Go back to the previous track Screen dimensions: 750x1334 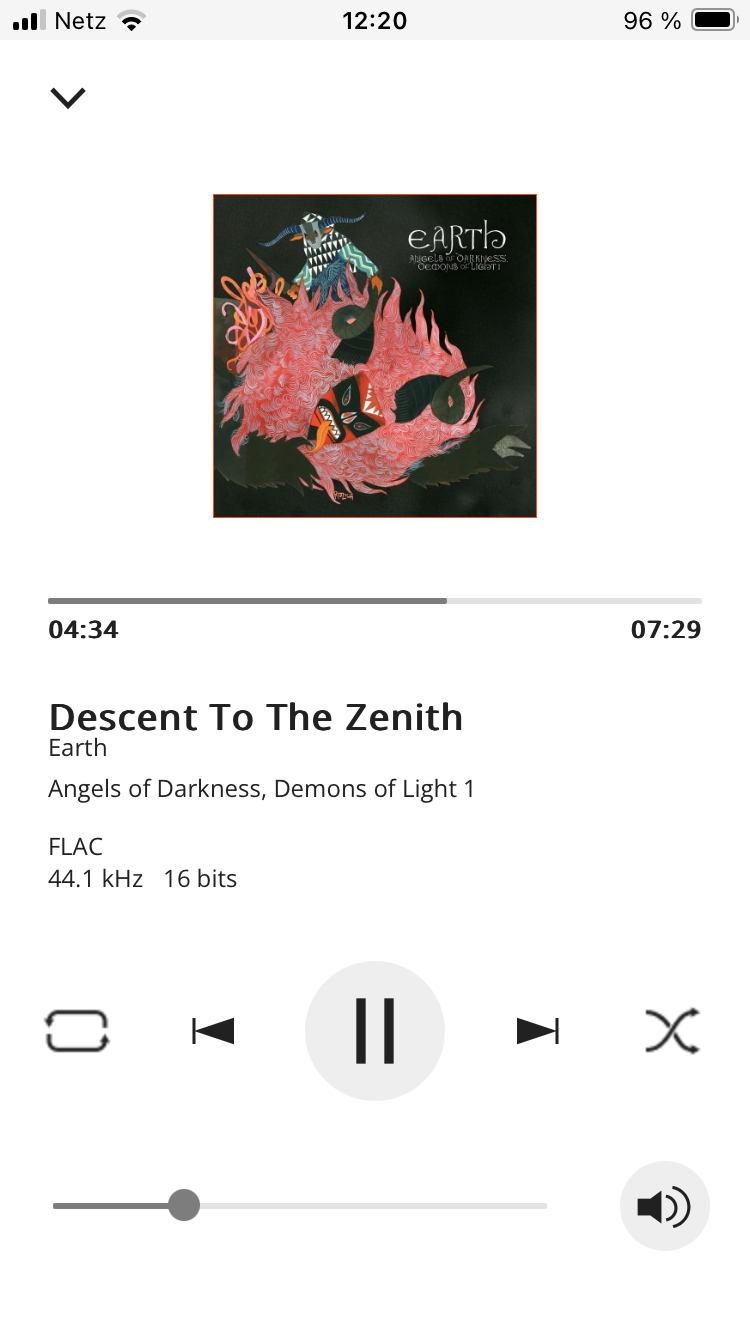pyautogui.click(x=213, y=1030)
